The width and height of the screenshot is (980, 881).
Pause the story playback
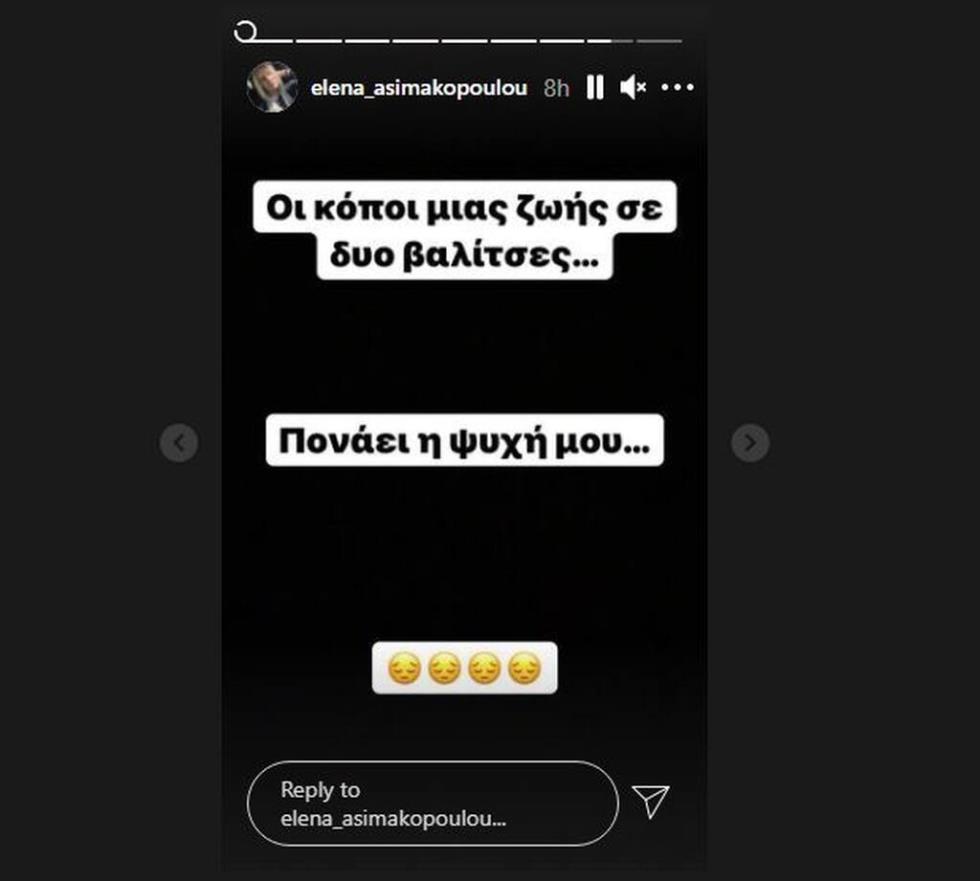pyautogui.click(x=595, y=88)
